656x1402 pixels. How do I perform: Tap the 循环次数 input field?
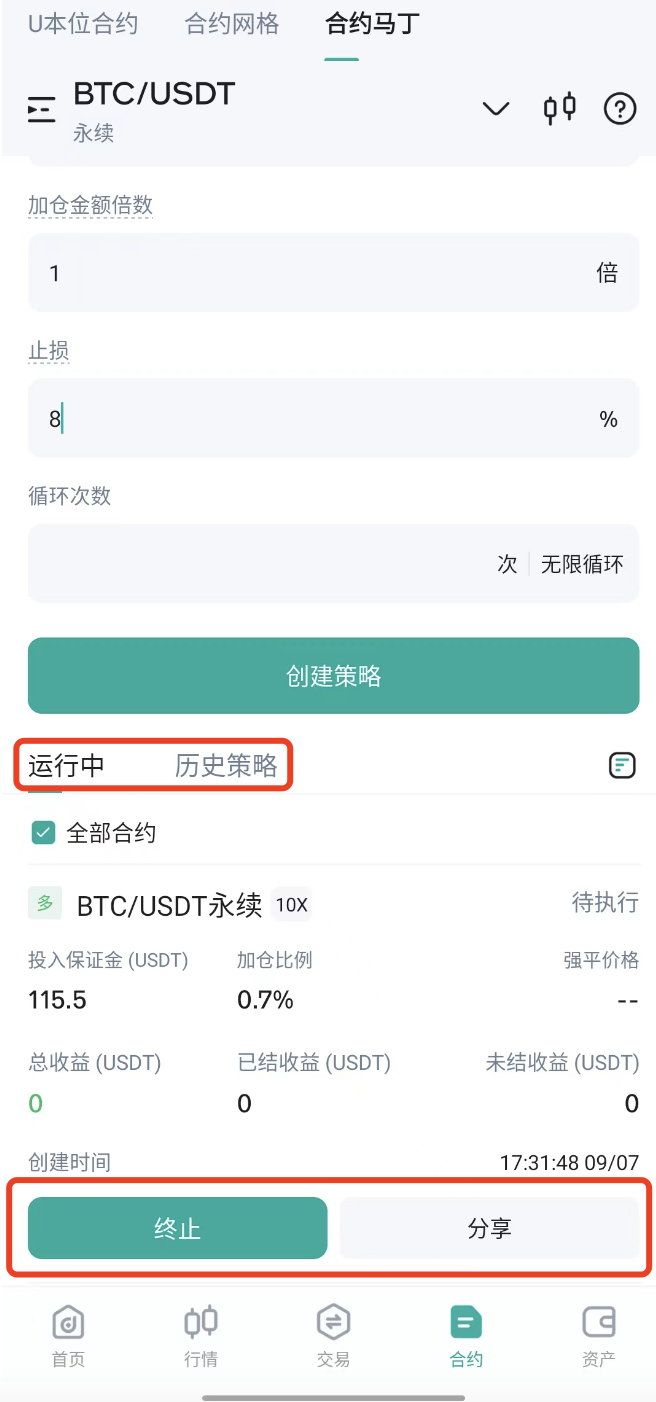pos(262,564)
